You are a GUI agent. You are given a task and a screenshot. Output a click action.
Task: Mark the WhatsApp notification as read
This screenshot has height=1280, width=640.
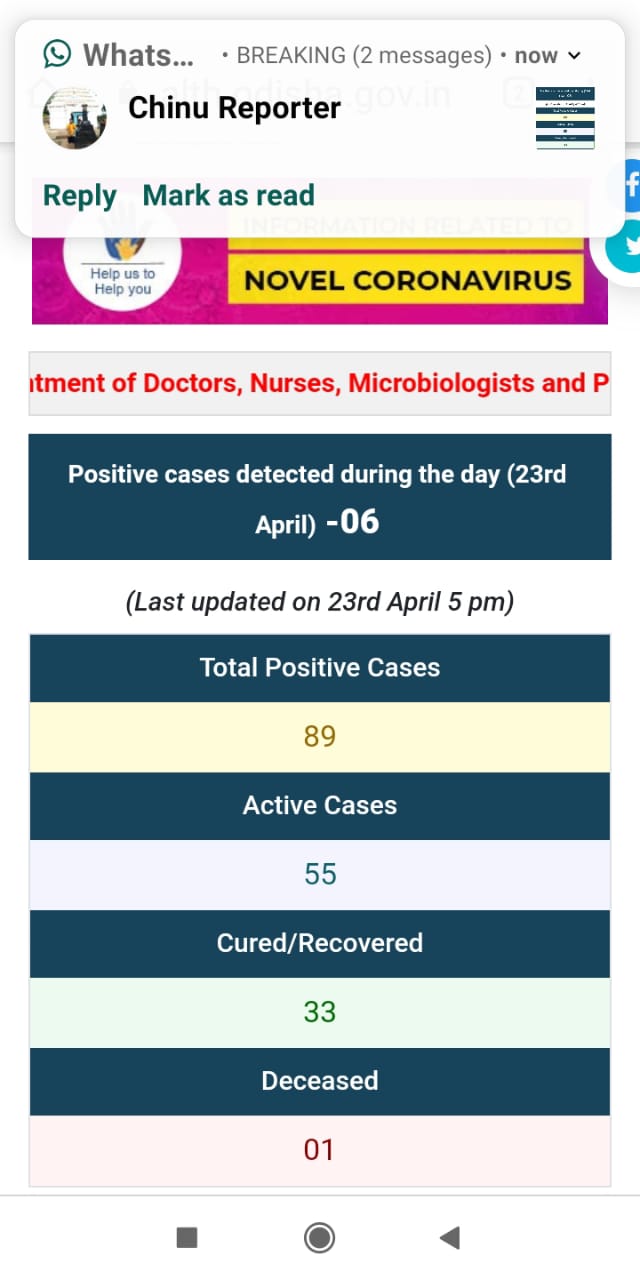(x=229, y=195)
